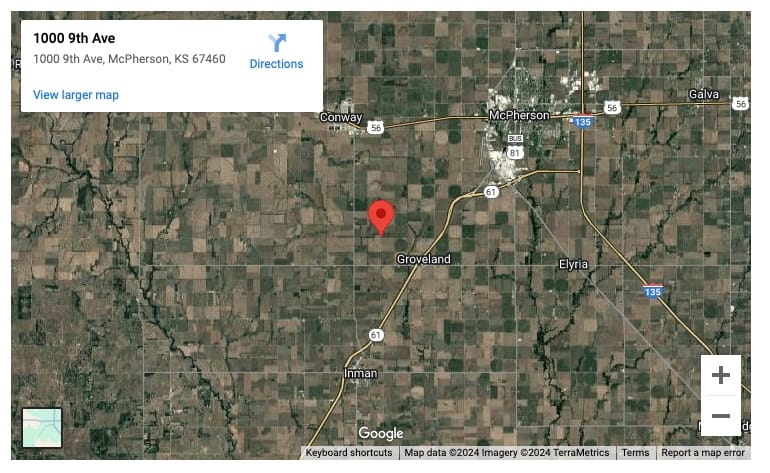The height and width of the screenshot is (473, 770).
Task: Open Keyboard shortcuts
Action: (x=349, y=453)
